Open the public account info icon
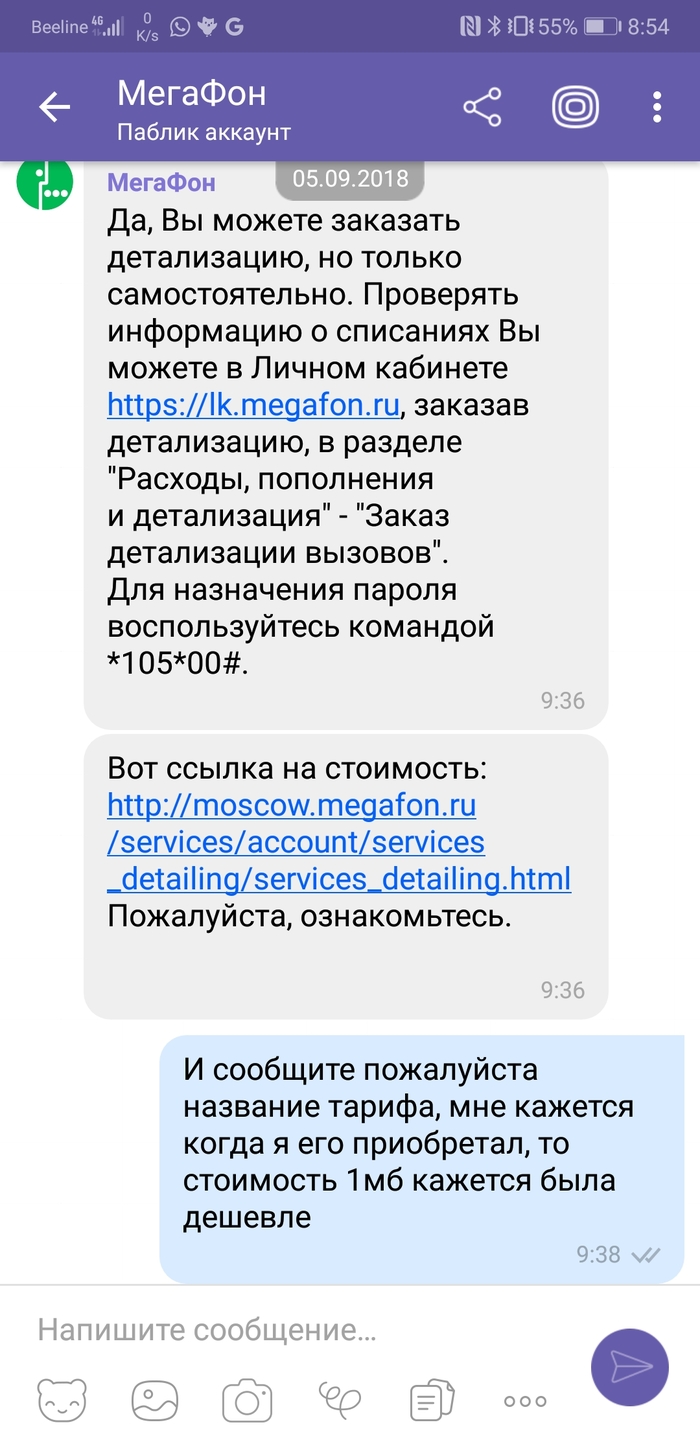The height and width of the screenshot is (1451, 700). (576, 107)
